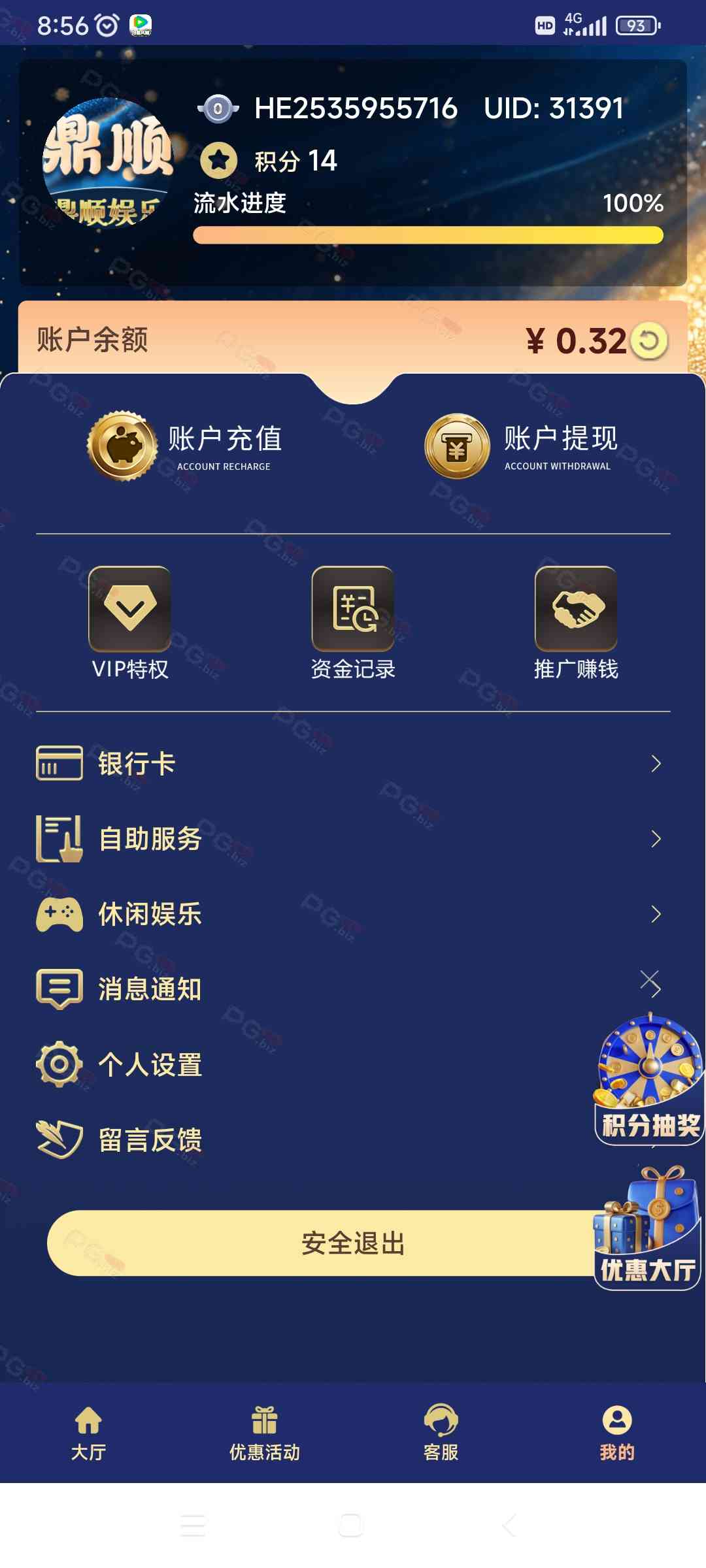Switch to the 客服 customer service tab
Image resolution: width=706 pixels, height=1568 pixels.
(x=441, y=1433)
